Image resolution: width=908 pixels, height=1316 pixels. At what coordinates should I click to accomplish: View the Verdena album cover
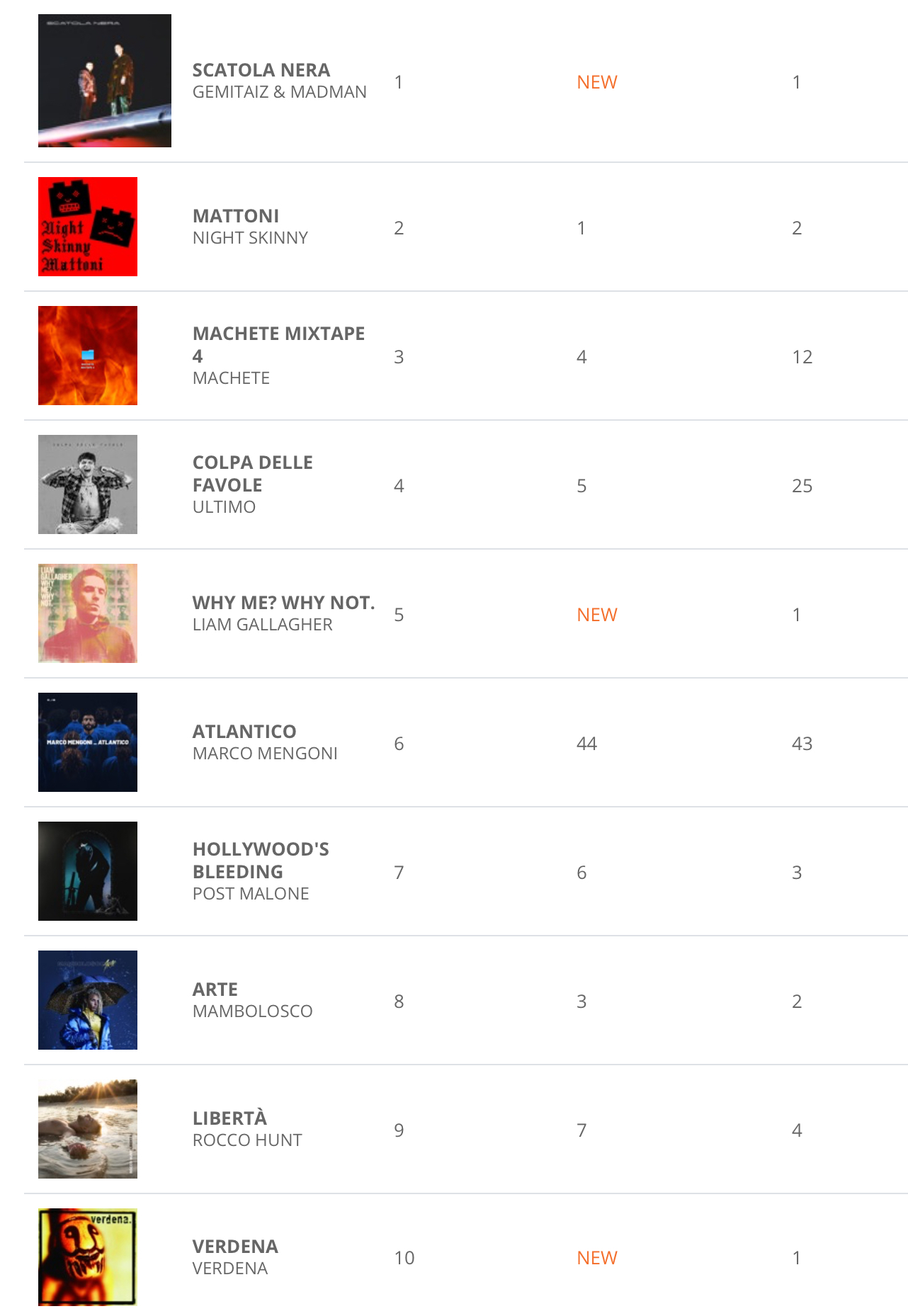point(88,1257)
